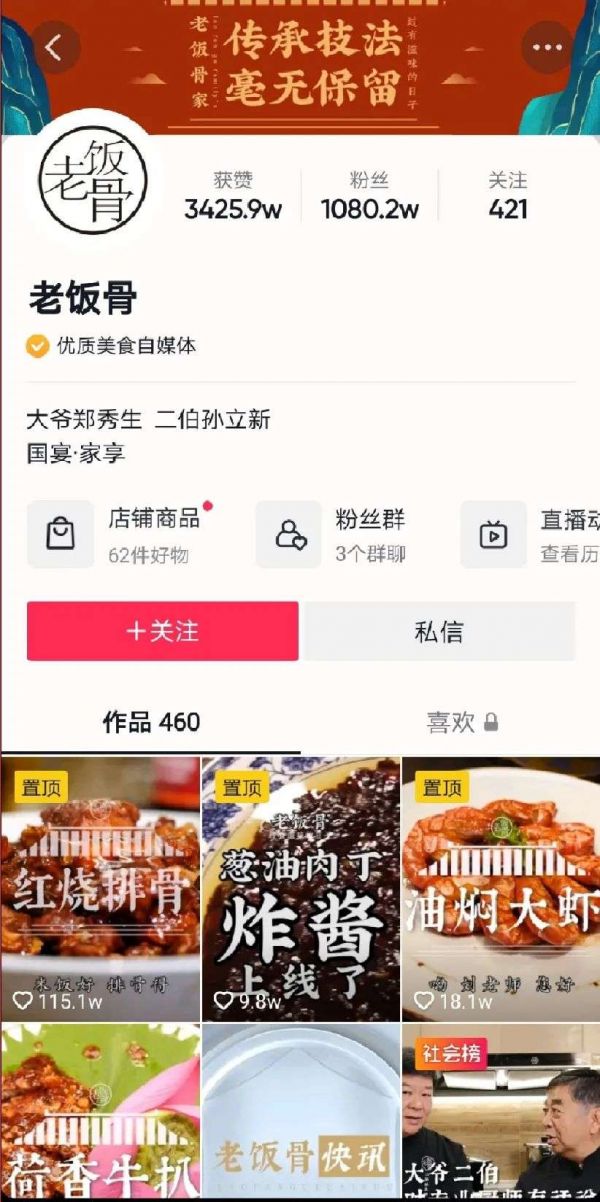The height and width of the screenshot is (1202, 600).
Task: Open the 老饭骨快讯 video
Action: pos(300,1112)
